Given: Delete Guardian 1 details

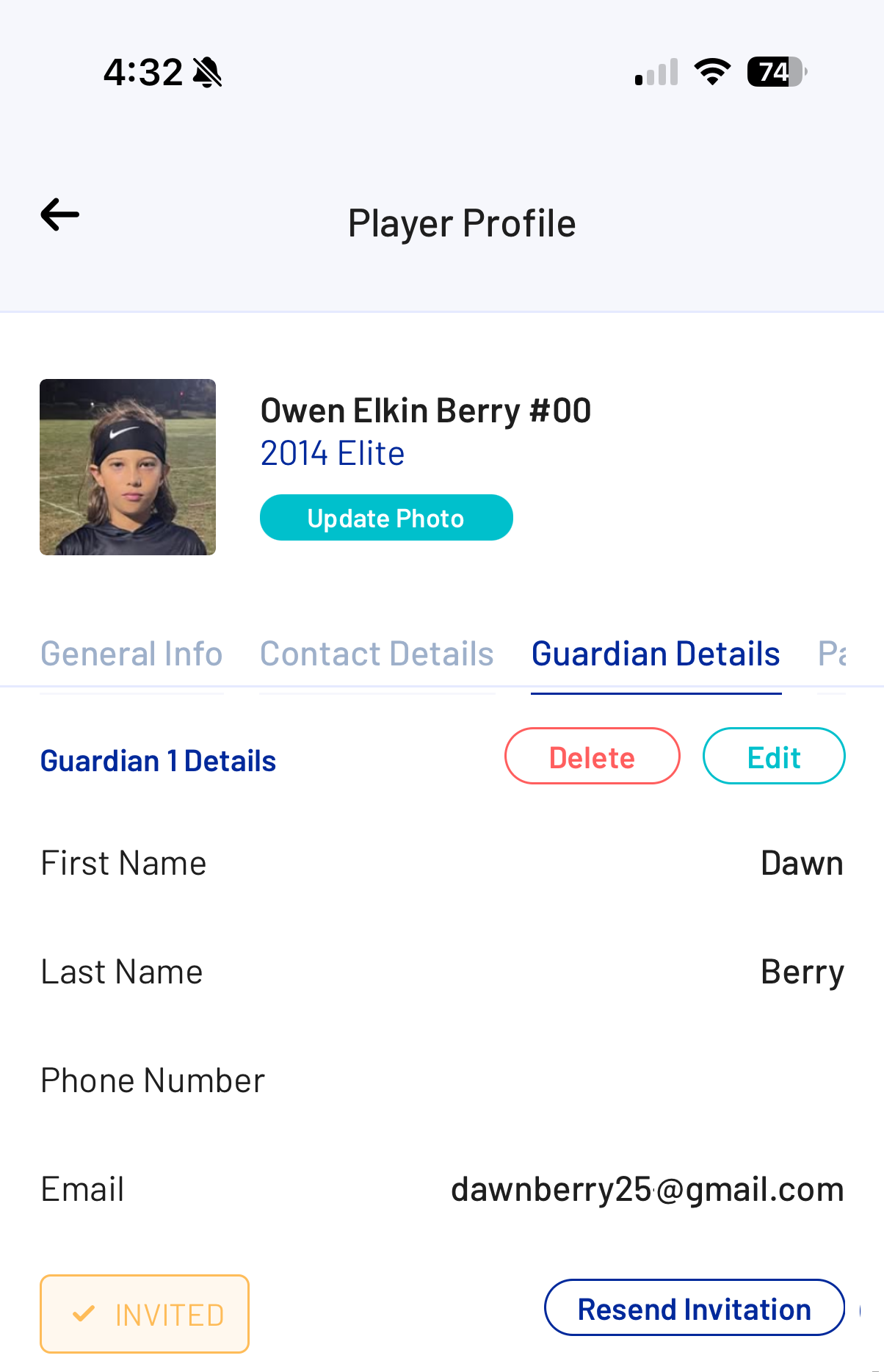Looking at the screenshot, I should [x=593, y=757].
